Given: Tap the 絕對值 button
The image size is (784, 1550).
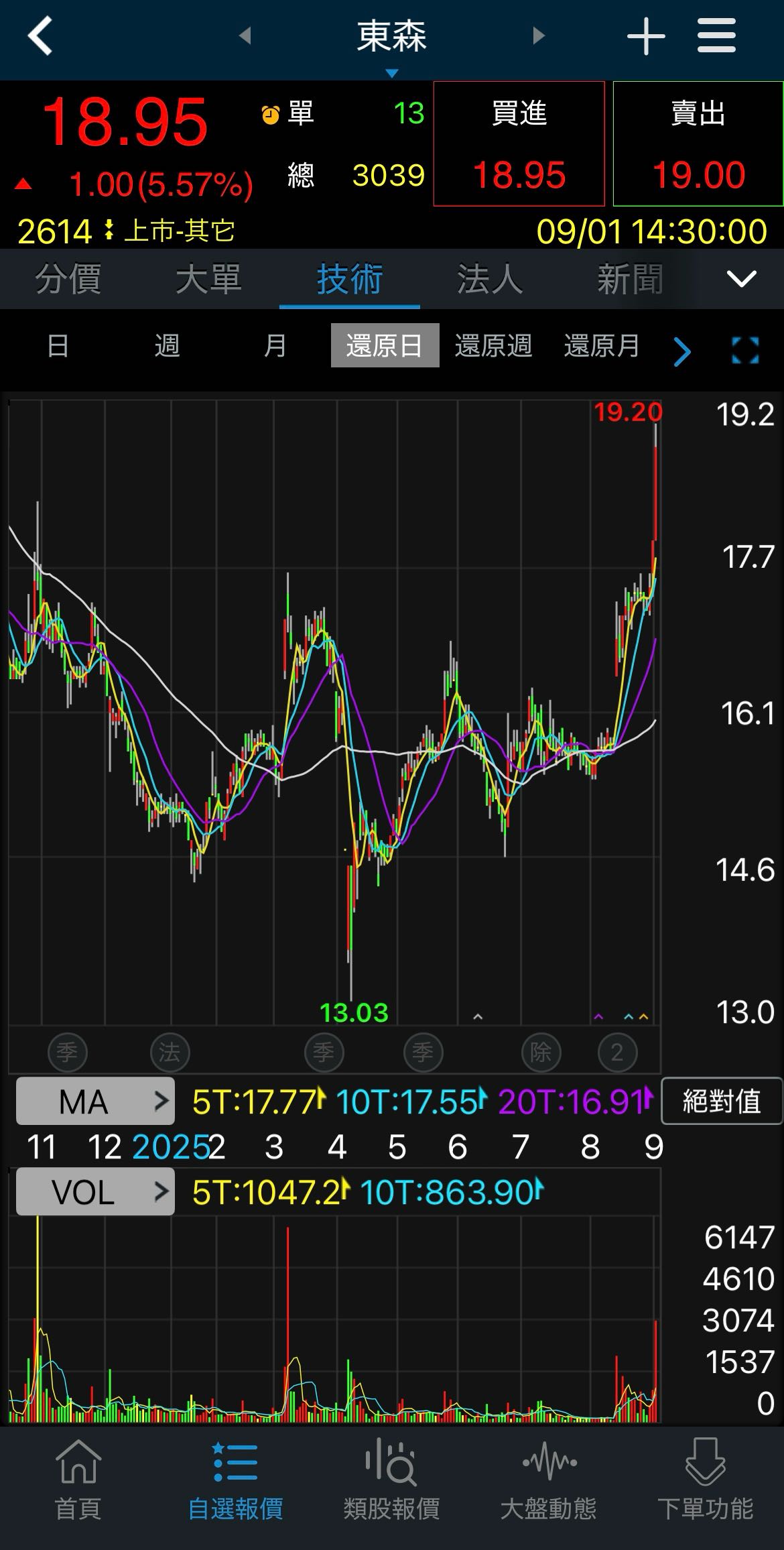Looking at the screenshot, I should [x=722, y=1101].
